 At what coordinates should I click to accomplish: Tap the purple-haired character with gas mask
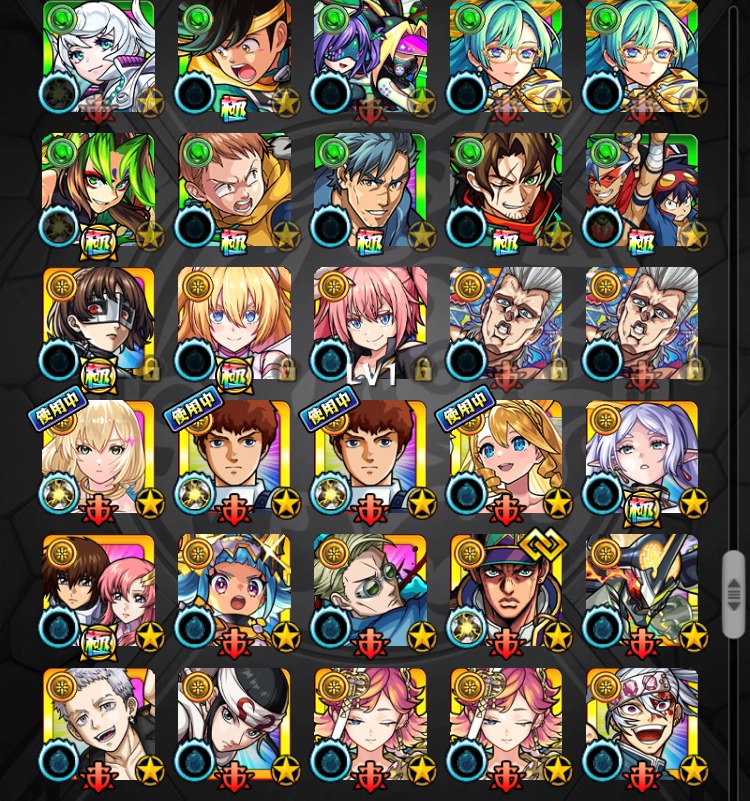[x=370, y=57]
